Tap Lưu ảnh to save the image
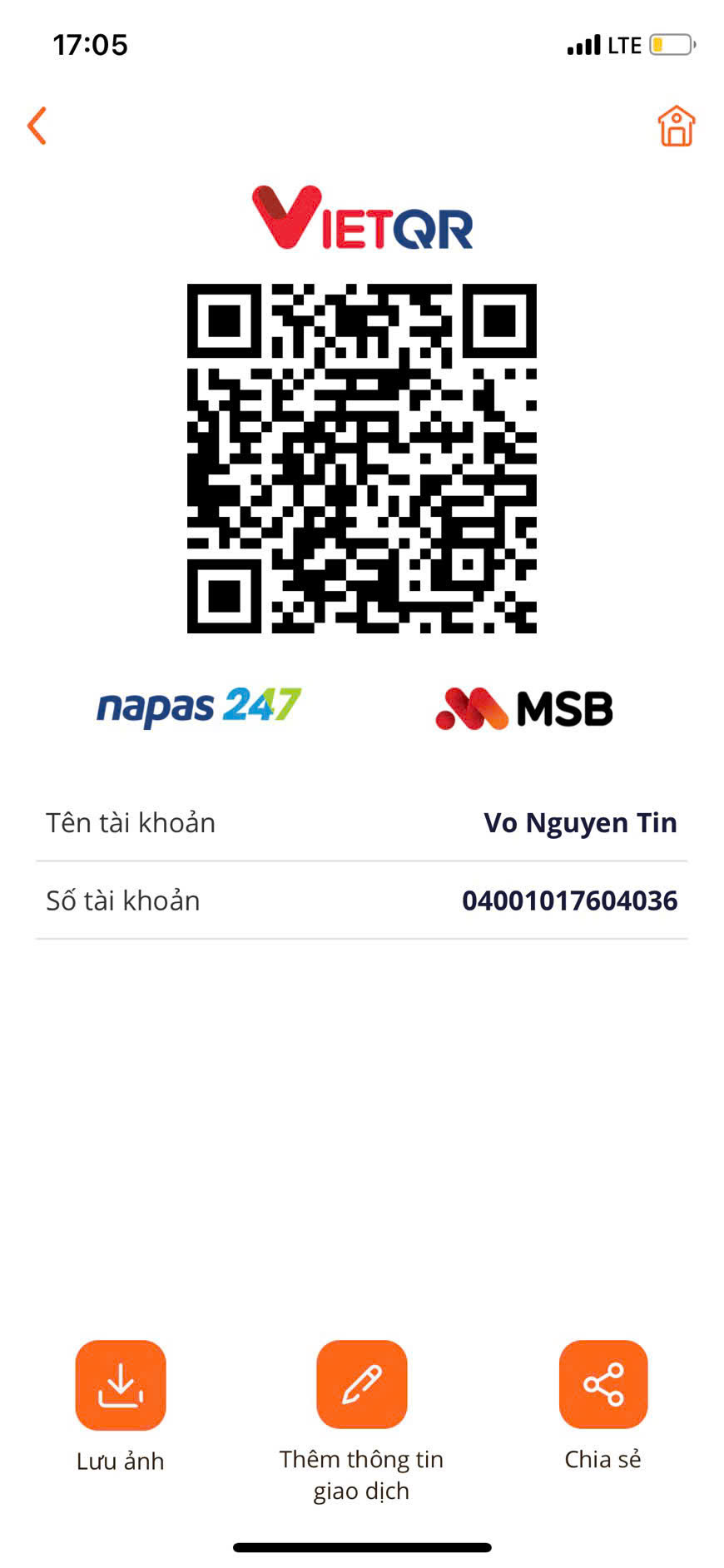The image size is (724, 1568). point(121,1385)
